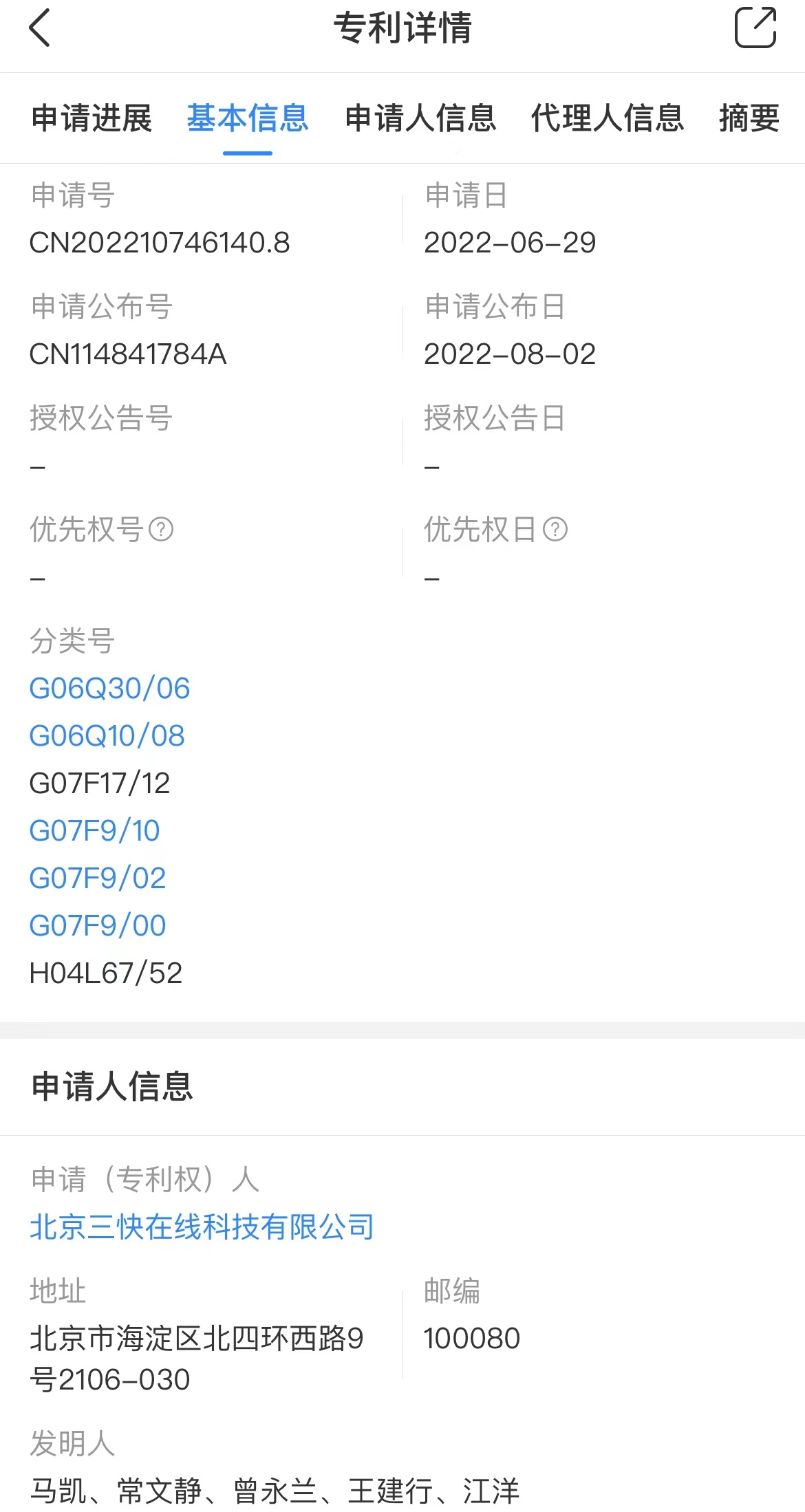Show help for 优先权日
The width and height of the screenshot is (805, 1512).
click(555, 529)
